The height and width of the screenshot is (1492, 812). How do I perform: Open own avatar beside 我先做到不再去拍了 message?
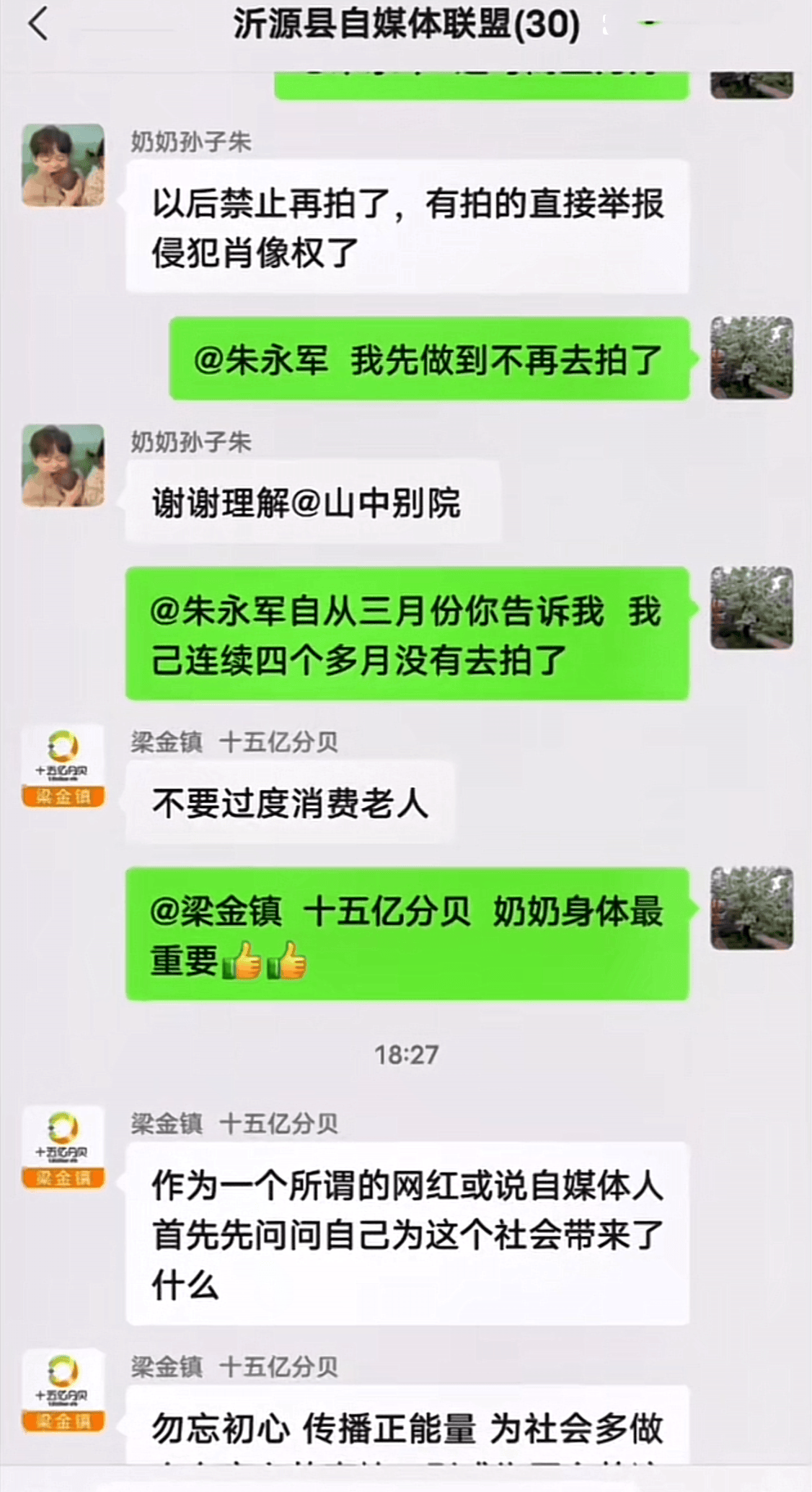coord(751,358)
